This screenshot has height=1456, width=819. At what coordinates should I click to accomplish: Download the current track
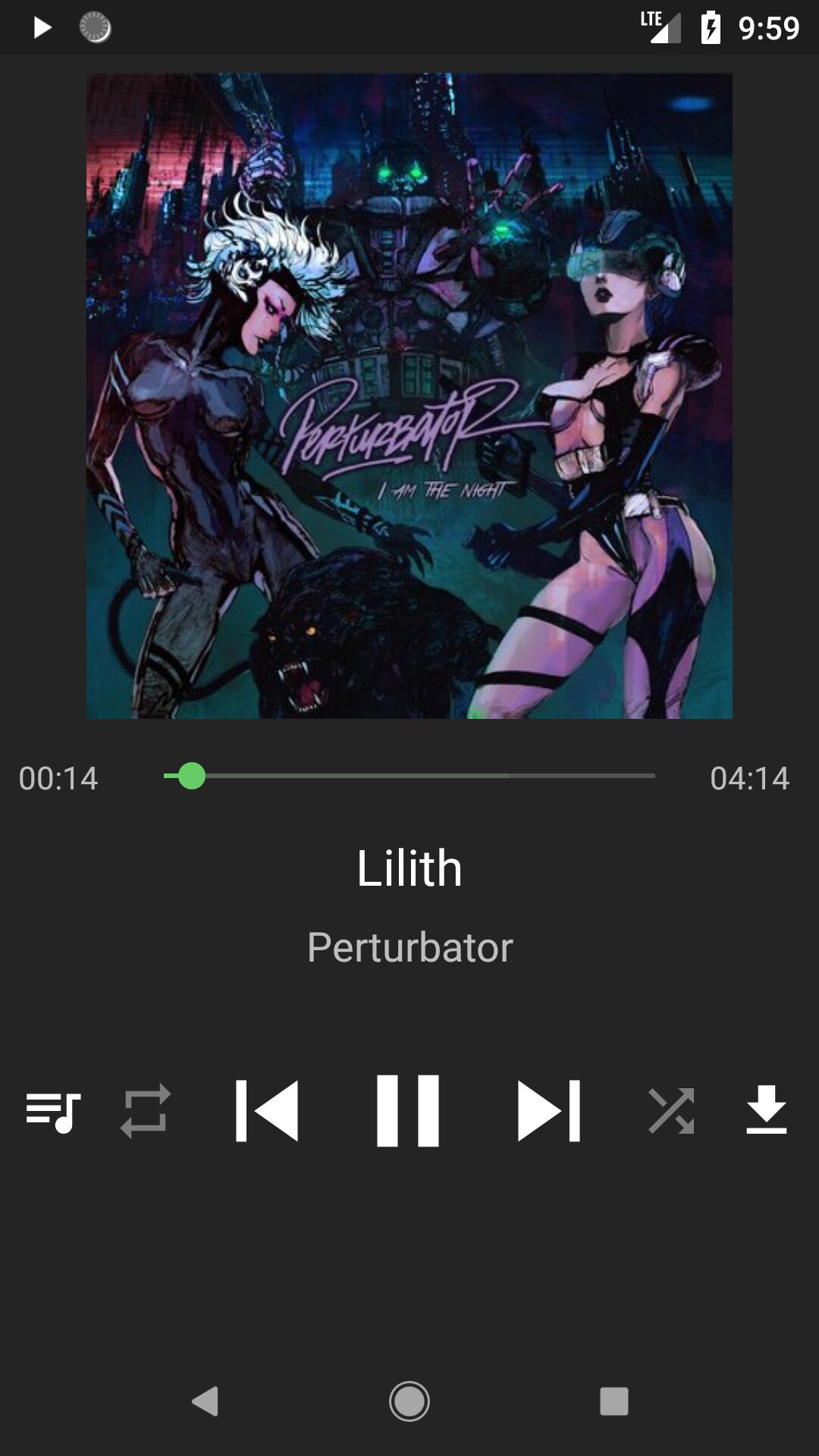pos(767,1109)
